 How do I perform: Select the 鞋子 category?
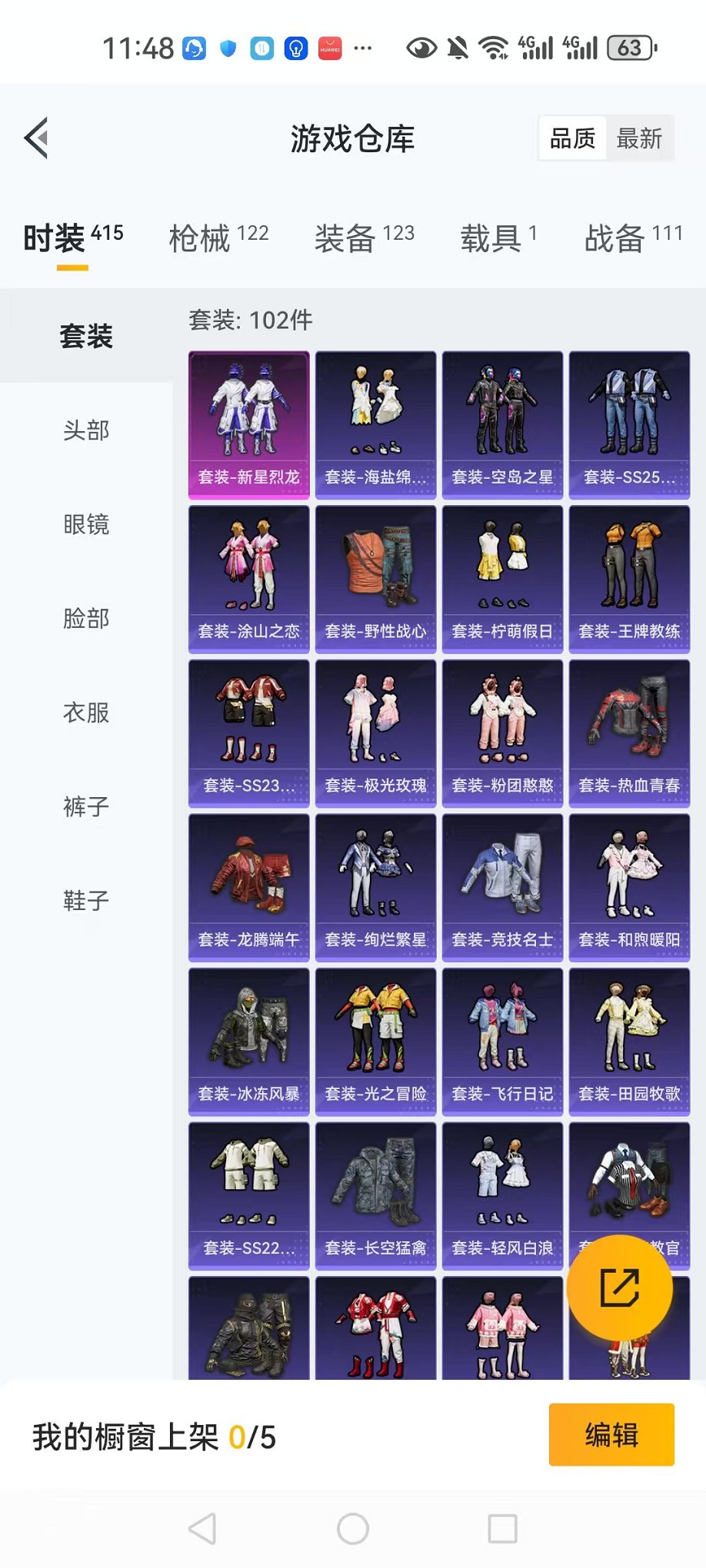pos(86,900)
